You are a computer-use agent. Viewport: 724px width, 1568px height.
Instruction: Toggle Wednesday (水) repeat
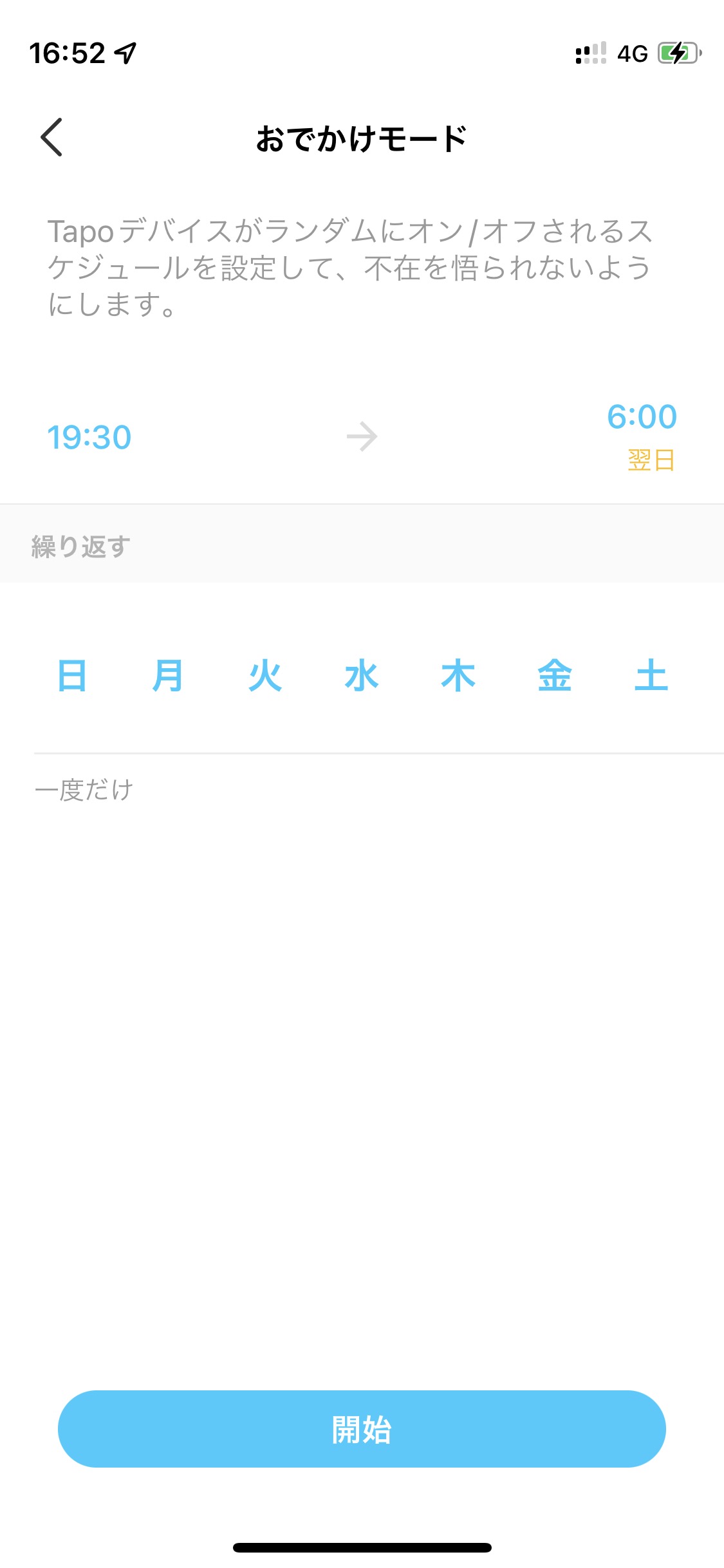point(362,676)
